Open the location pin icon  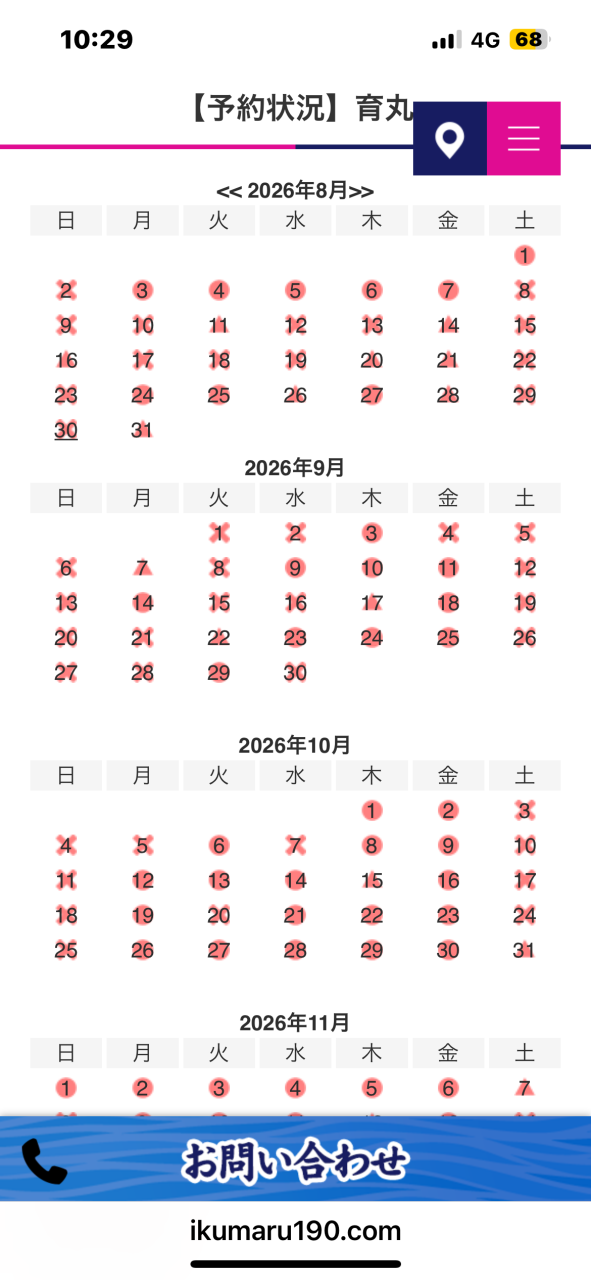coord(451,139)
